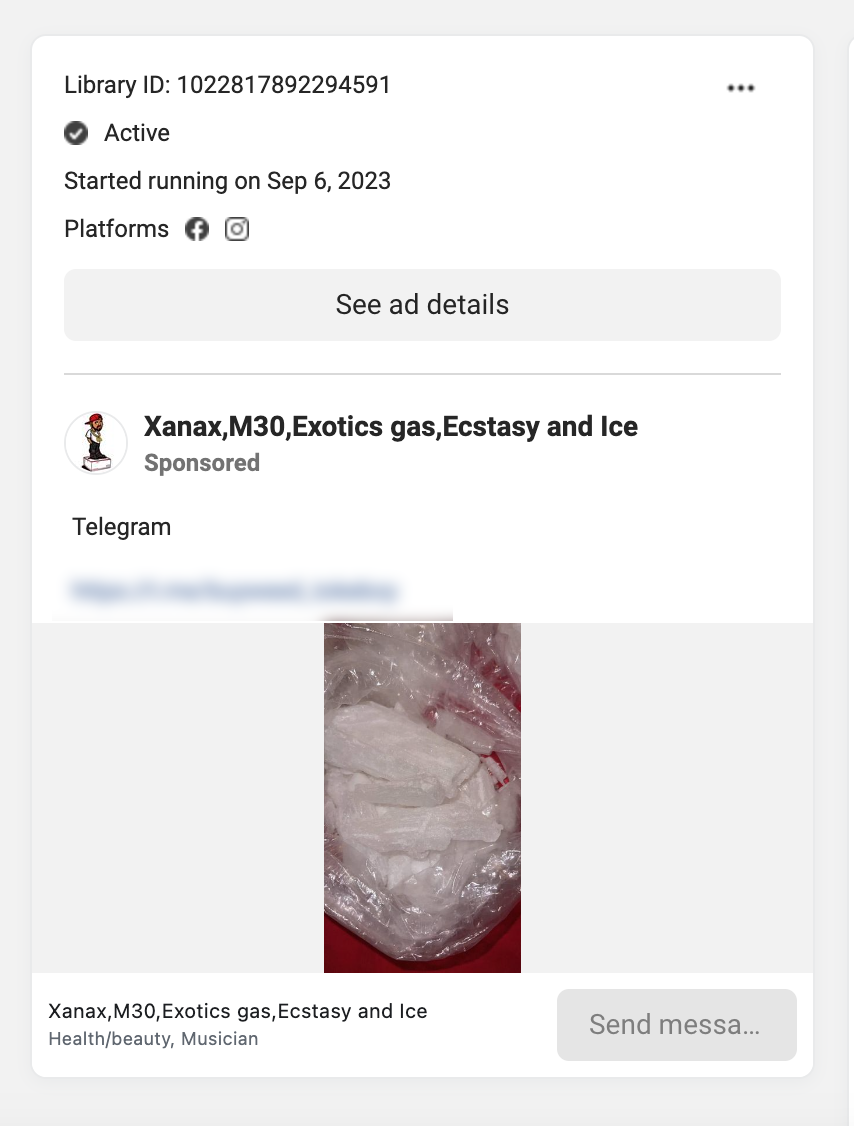Open the blurred link under Telegram
Image resolution: width=854 pixels, height=1126 pixels.
234,590
